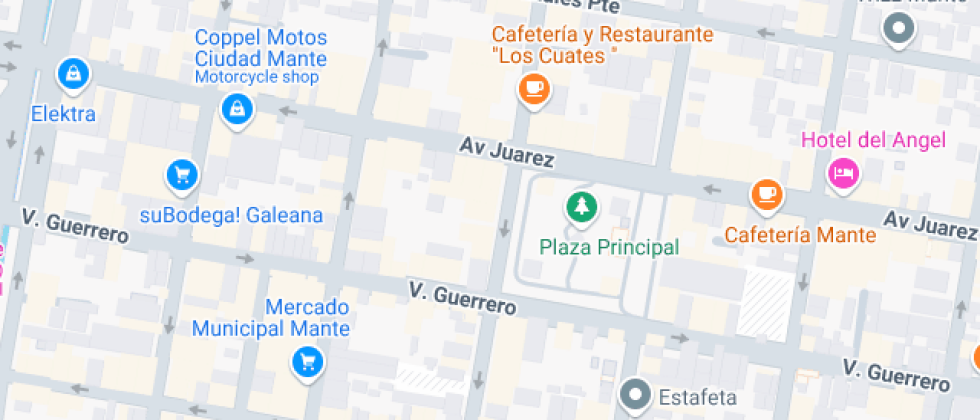Open the Estafeta location pin
The image size is (980, 420).
(636, 396)
